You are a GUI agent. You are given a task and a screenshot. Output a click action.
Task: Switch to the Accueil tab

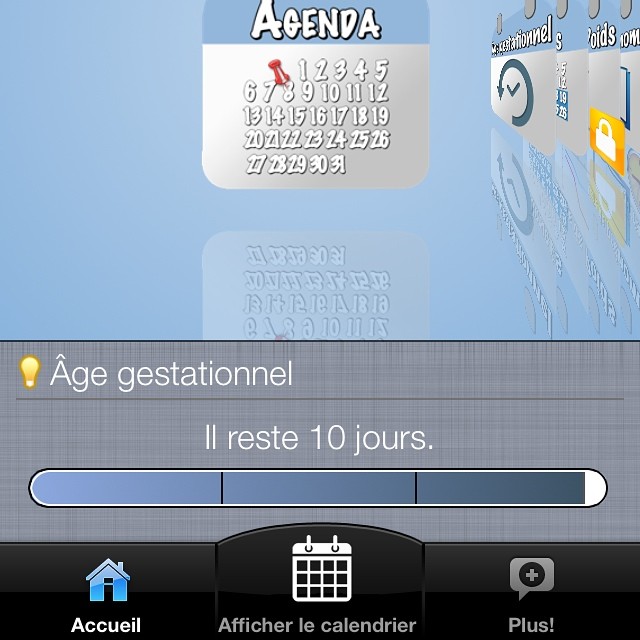tap(107, 595)
